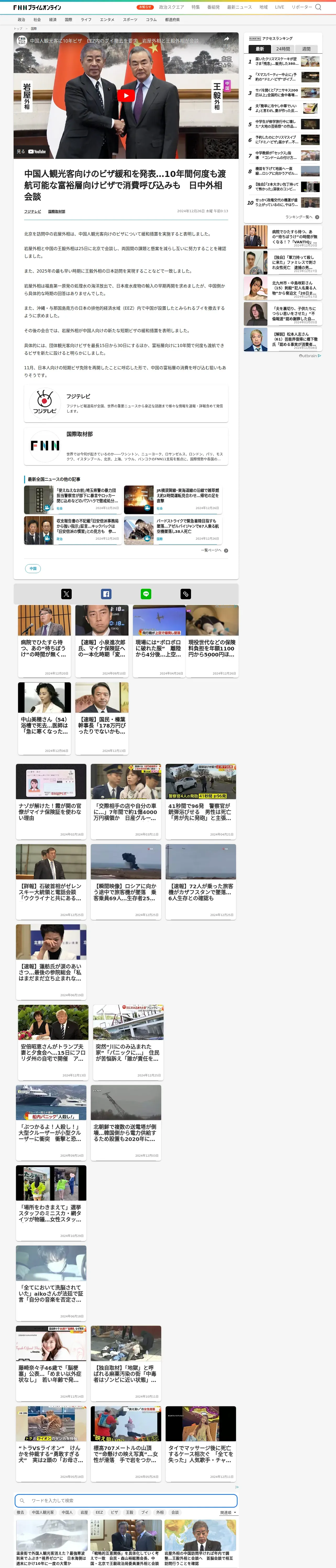Select the 中国 tag chip

33,568
